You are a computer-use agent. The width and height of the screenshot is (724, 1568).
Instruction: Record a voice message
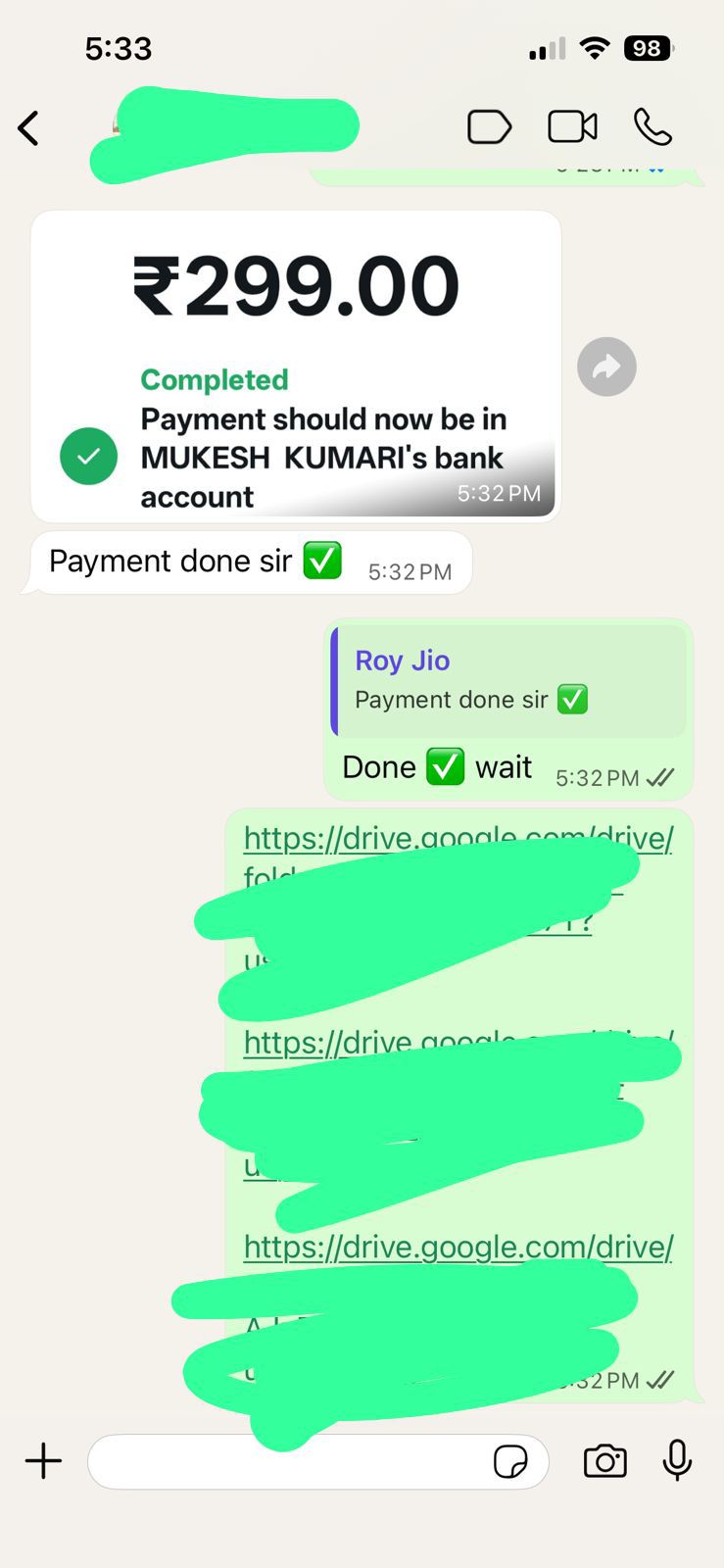click(677, 1461)
